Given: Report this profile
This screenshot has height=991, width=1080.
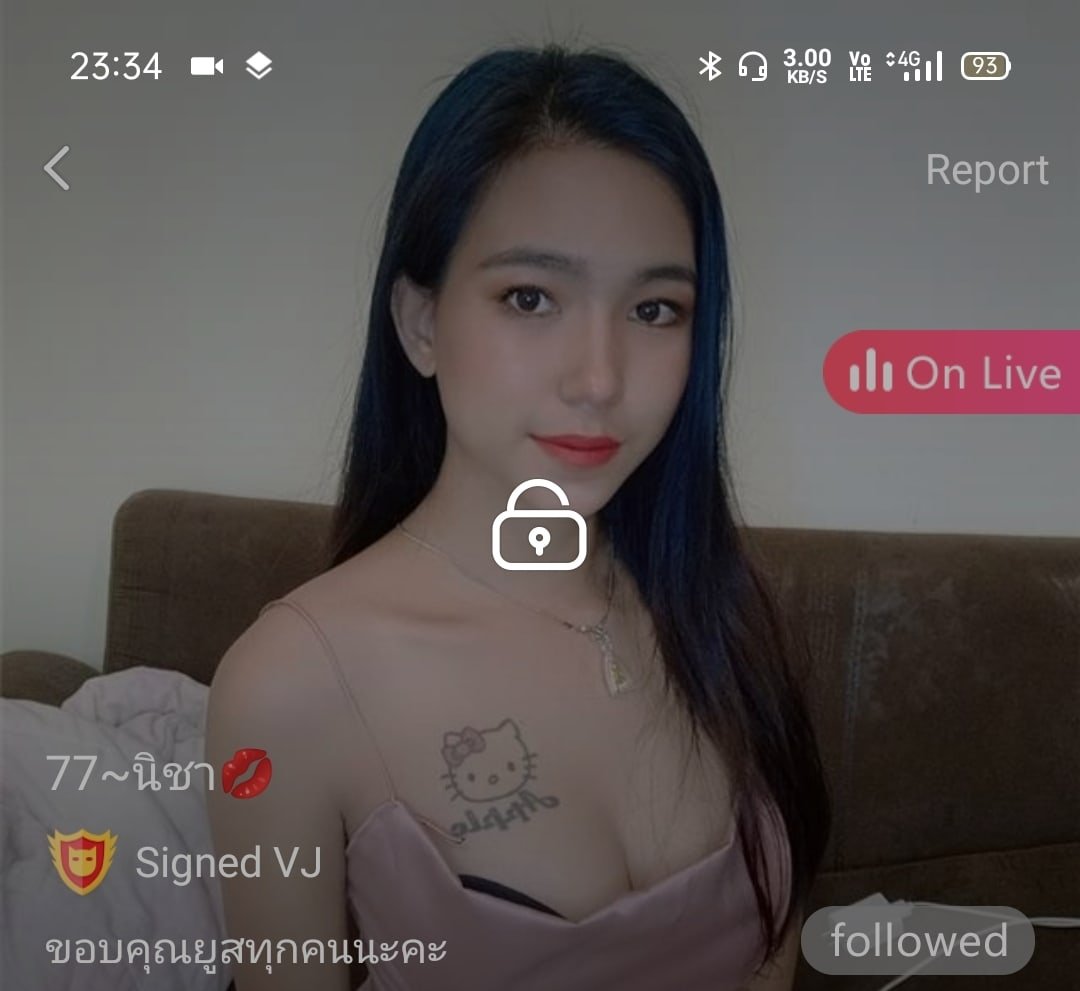Looking at the screenshot, I should point(986,170).
